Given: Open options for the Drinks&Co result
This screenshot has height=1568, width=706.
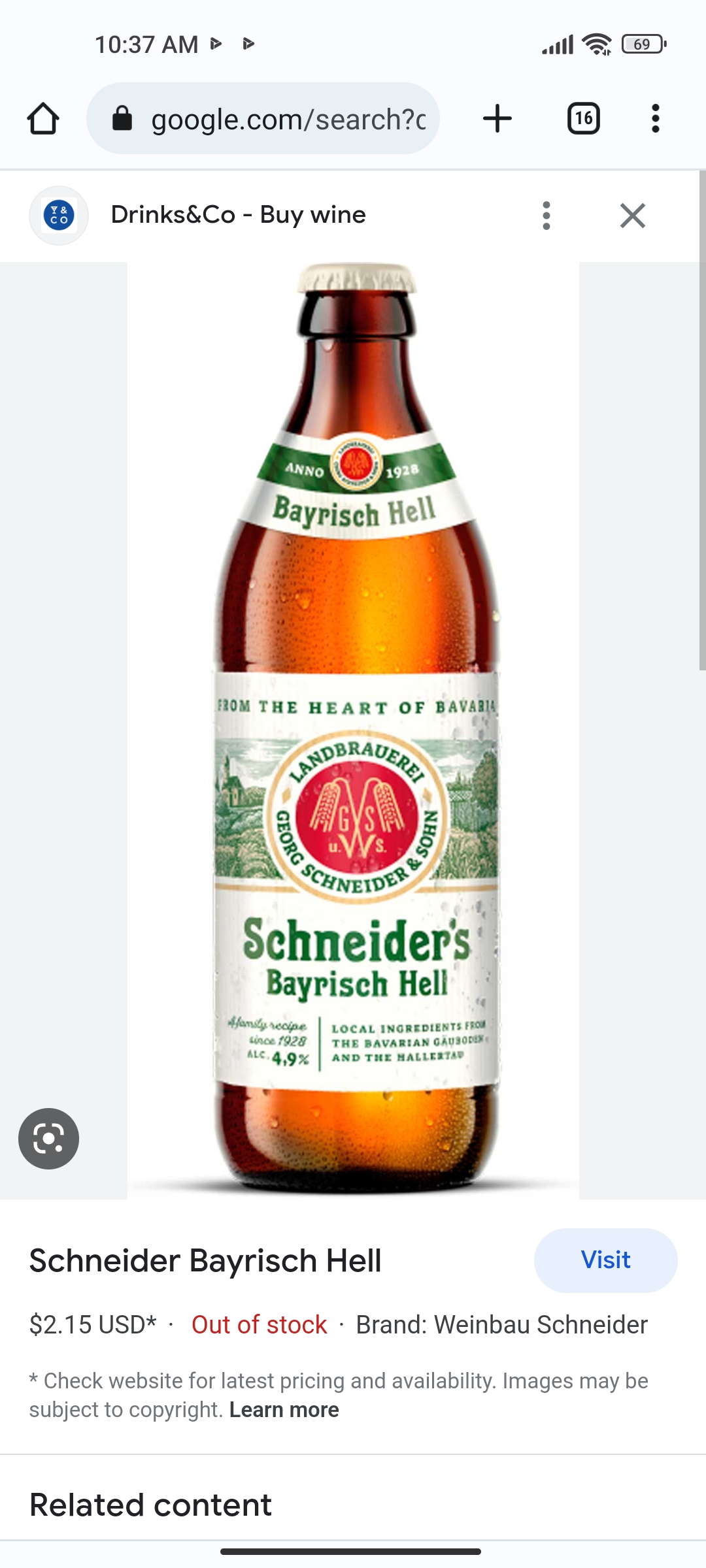Looking at the screenshot, I should point(546,216).
